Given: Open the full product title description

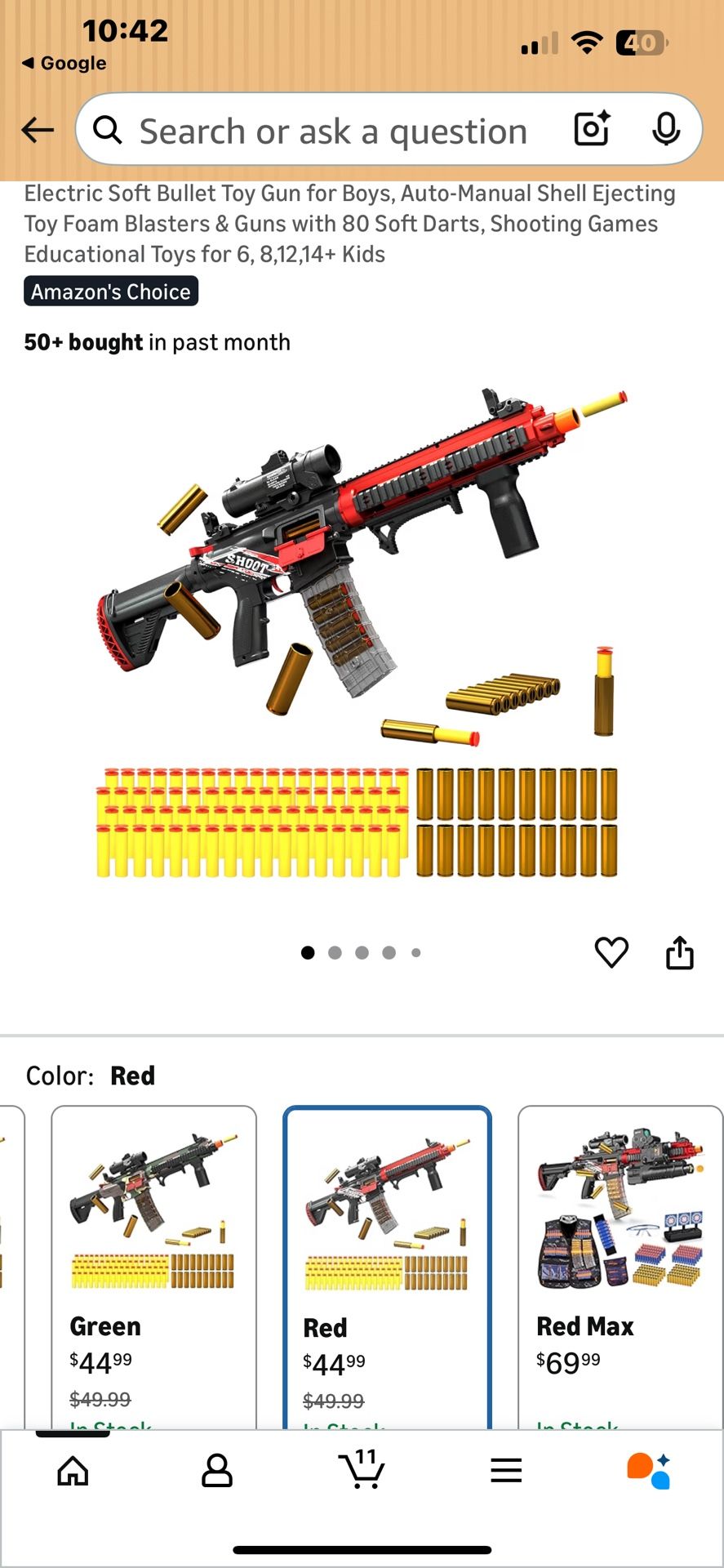Looking at the screenshot, I should [349, 223].
